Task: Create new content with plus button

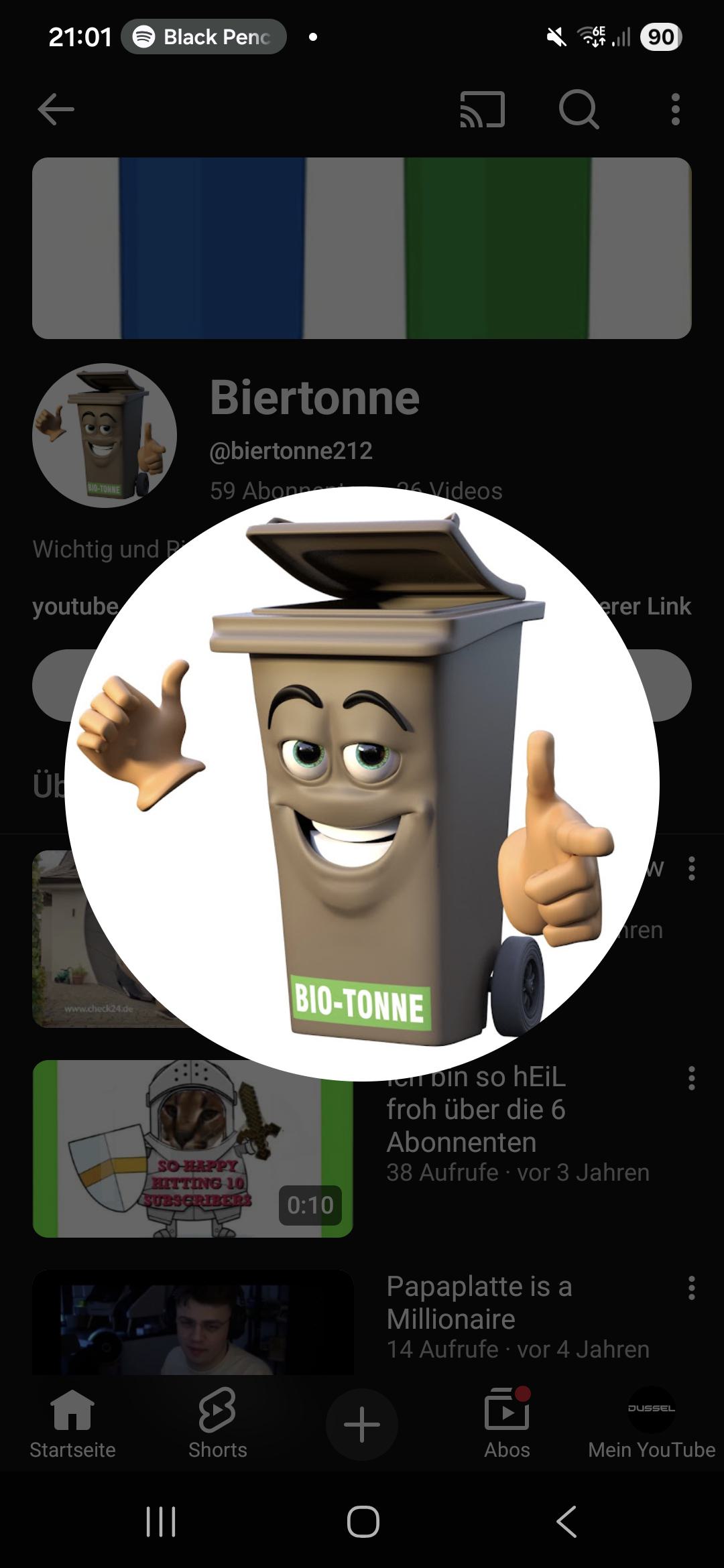Action: (x=362, y=1423)
